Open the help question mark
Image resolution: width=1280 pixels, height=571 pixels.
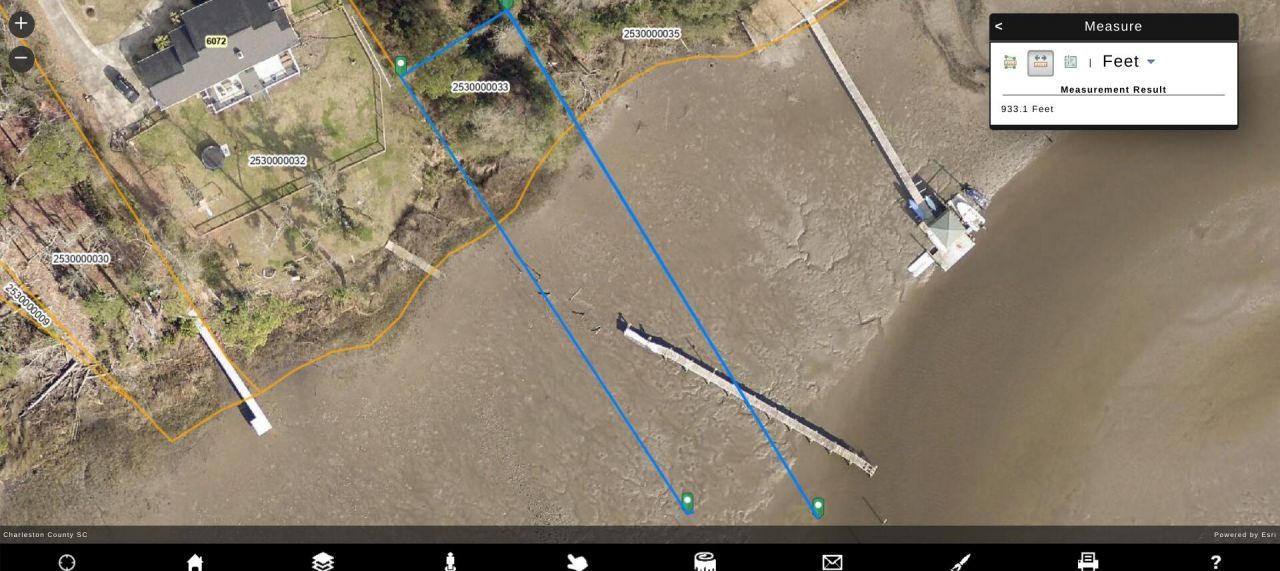[x=1215, y=562]
